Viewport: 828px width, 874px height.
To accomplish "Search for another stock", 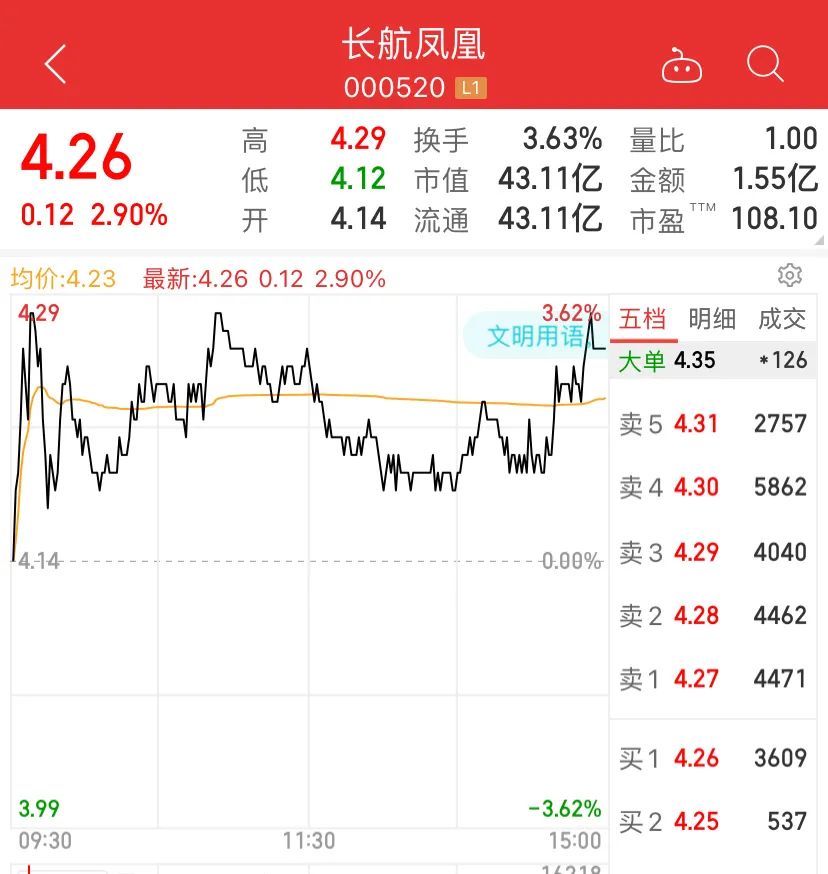I will (x=765, y=65).
